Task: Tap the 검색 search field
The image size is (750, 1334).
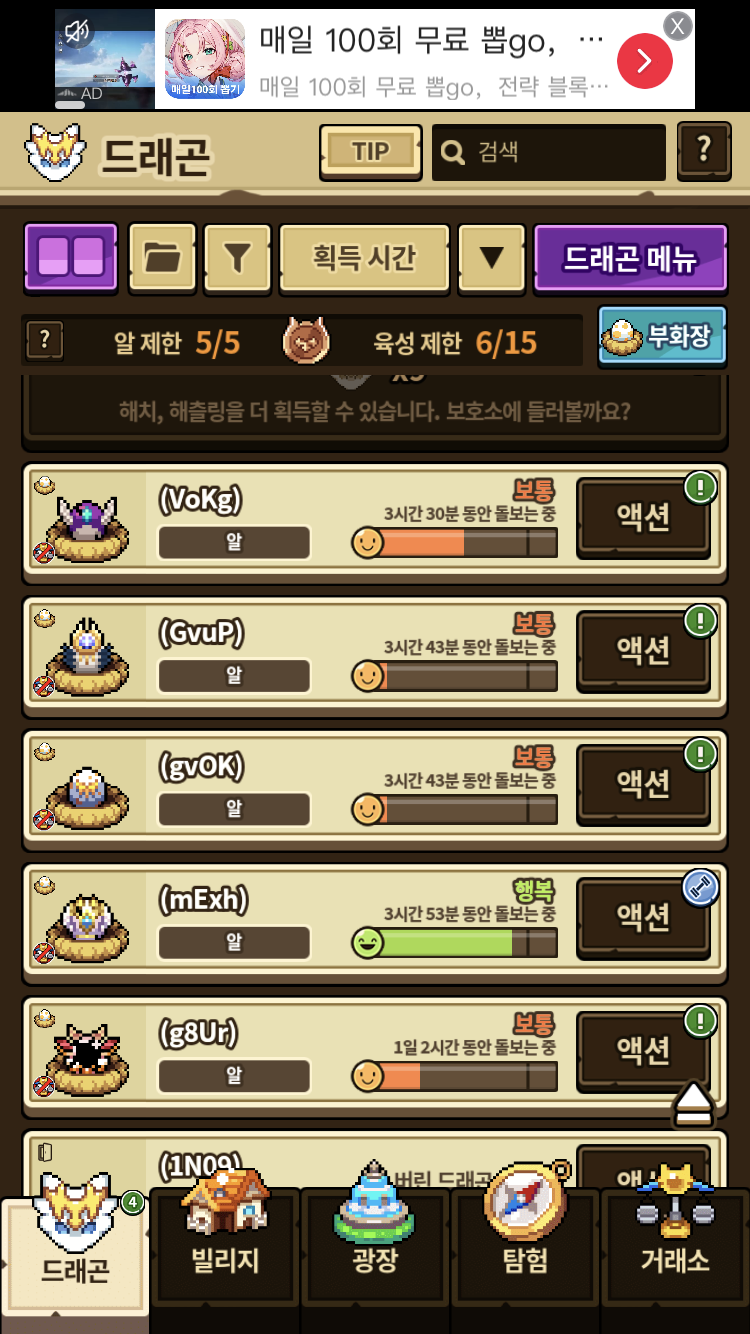Action: [548, 153]
